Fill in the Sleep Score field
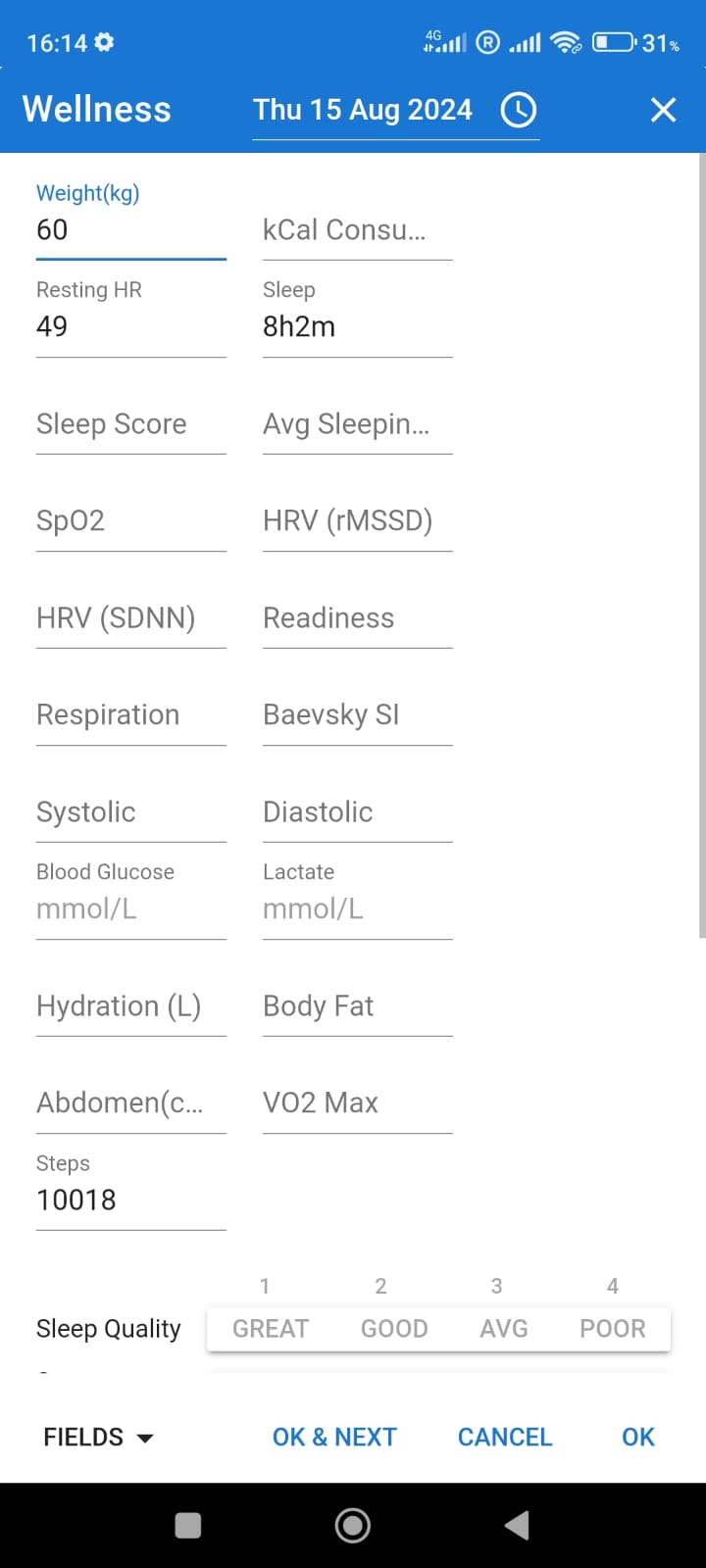 (x=131, y=423)
